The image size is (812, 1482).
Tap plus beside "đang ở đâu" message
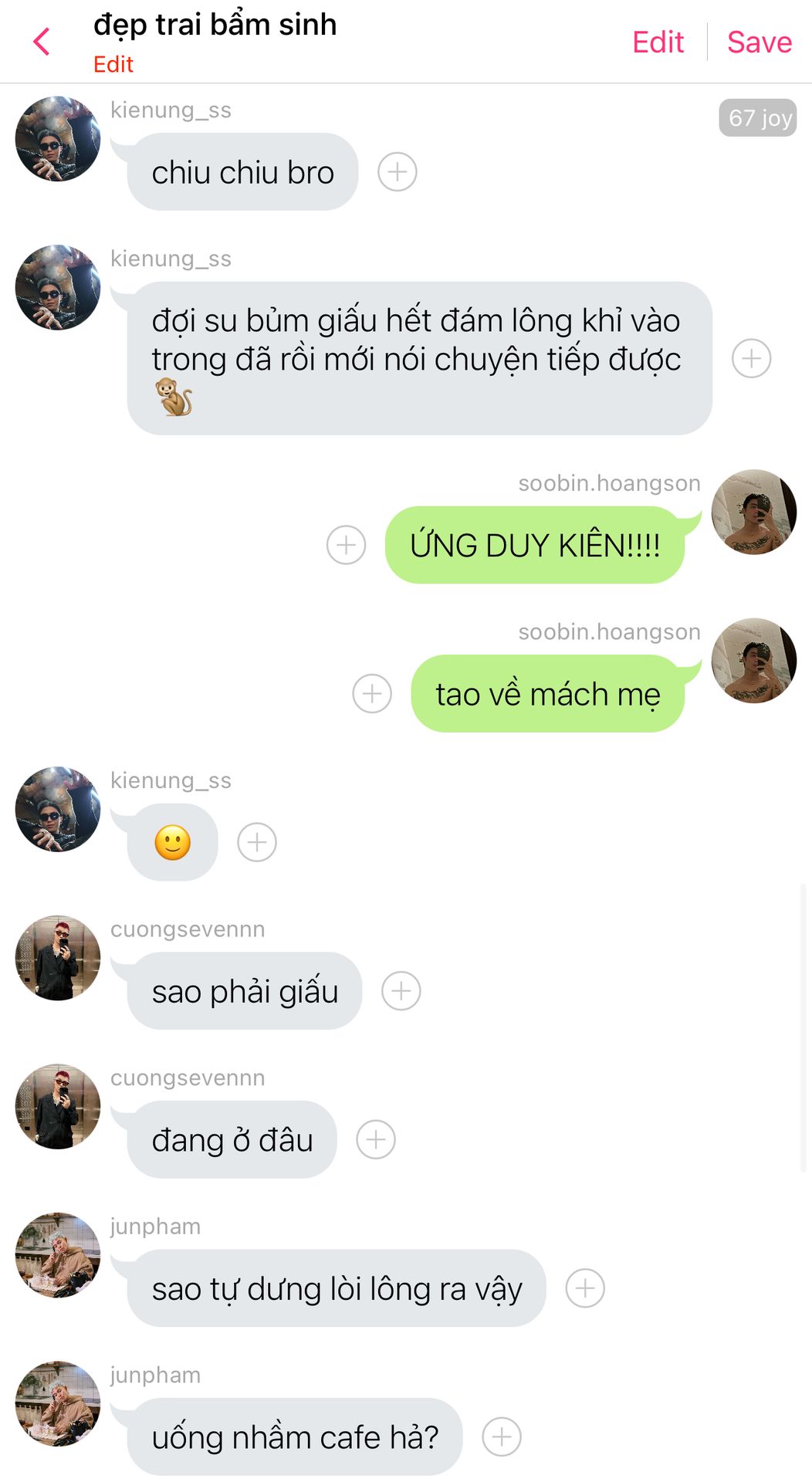tap(376, 1139)
